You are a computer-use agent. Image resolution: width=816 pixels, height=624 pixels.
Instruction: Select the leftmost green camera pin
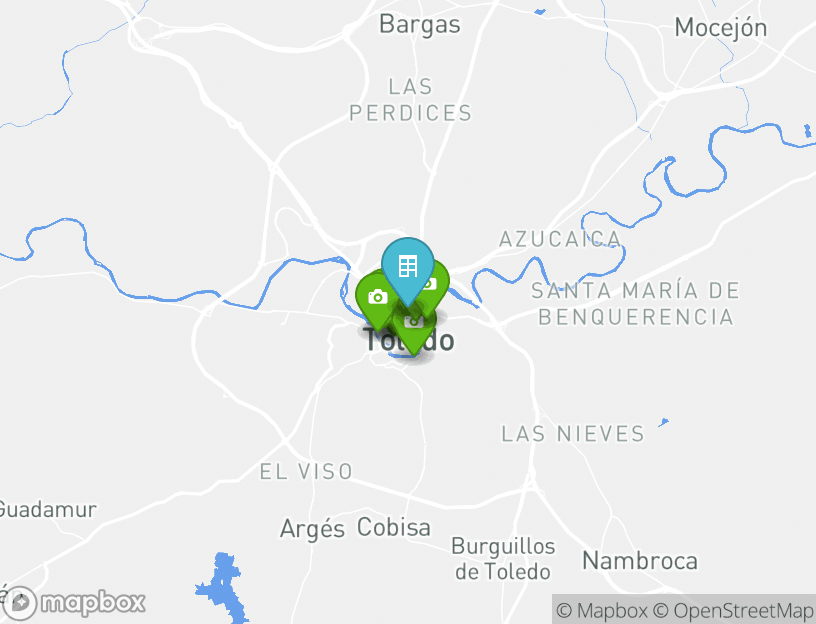[x=376, y=297]
